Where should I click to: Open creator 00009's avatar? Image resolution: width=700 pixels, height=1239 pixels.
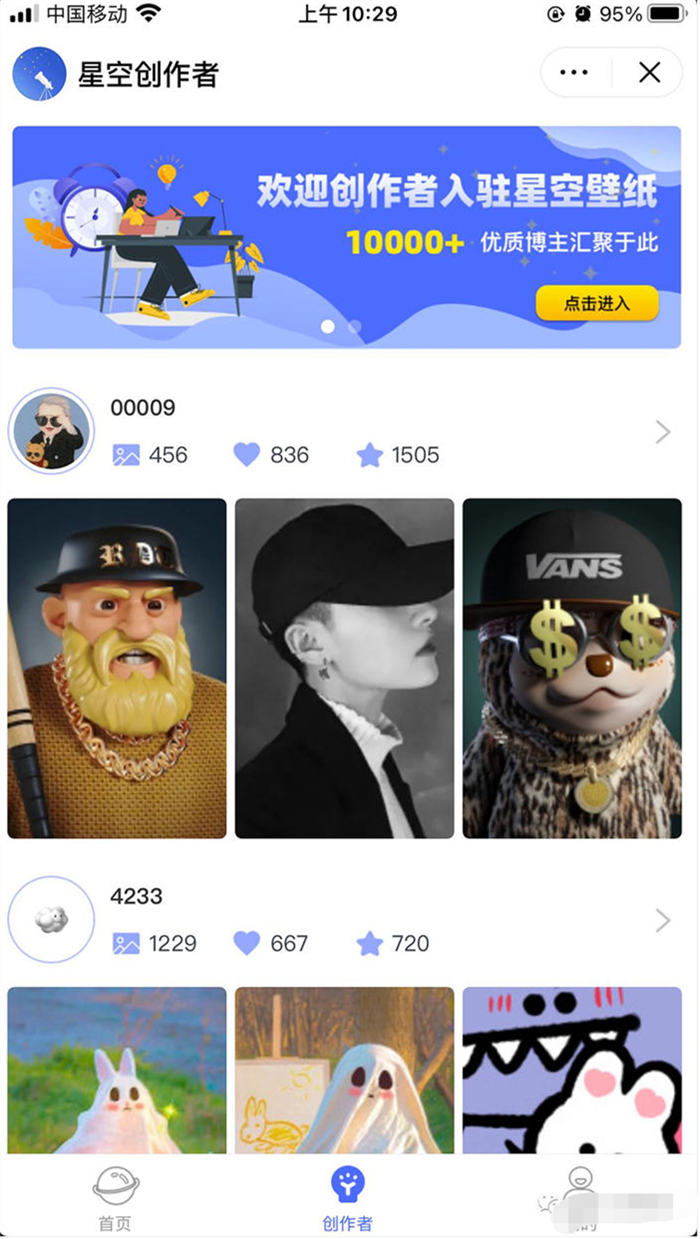point(51,431)
